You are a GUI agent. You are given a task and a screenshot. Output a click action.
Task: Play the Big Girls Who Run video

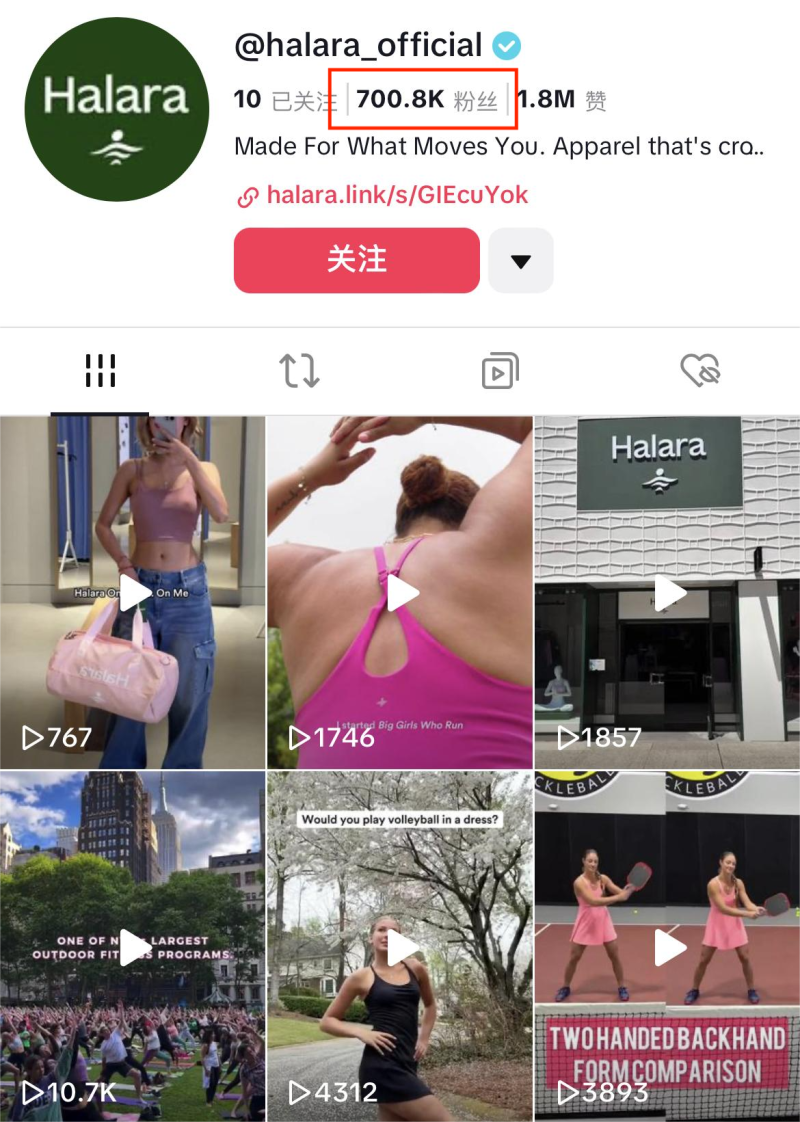[400, 592]
